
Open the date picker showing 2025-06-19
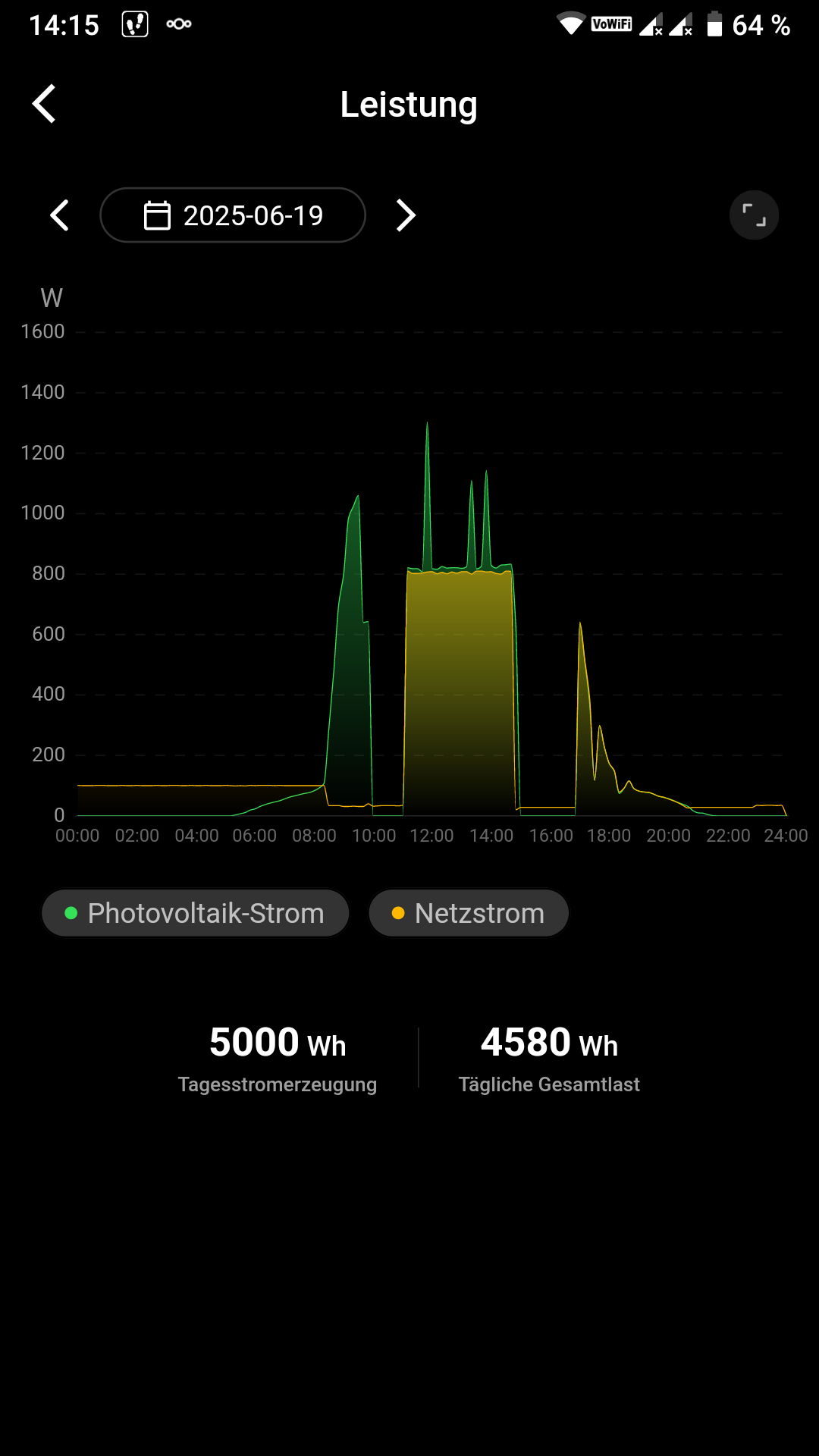233,215
